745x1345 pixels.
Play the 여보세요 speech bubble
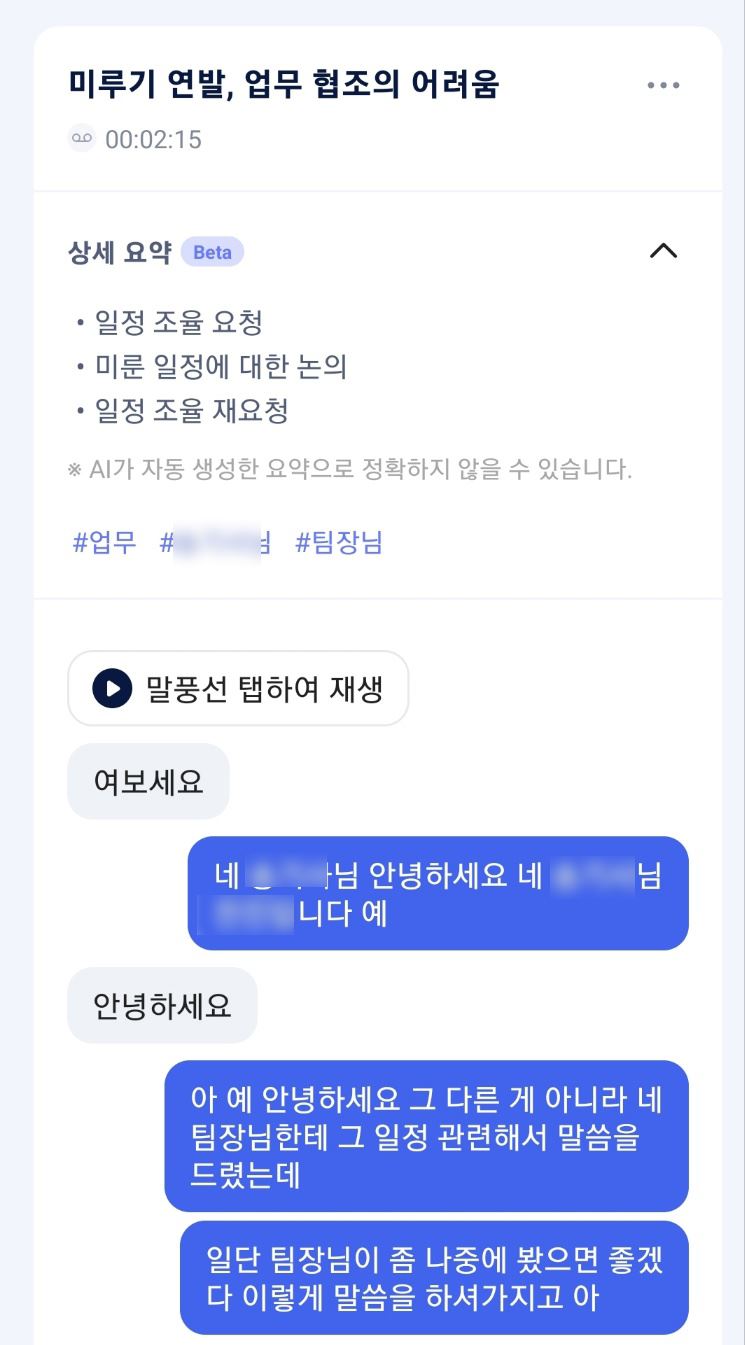(x=148, y=781)
